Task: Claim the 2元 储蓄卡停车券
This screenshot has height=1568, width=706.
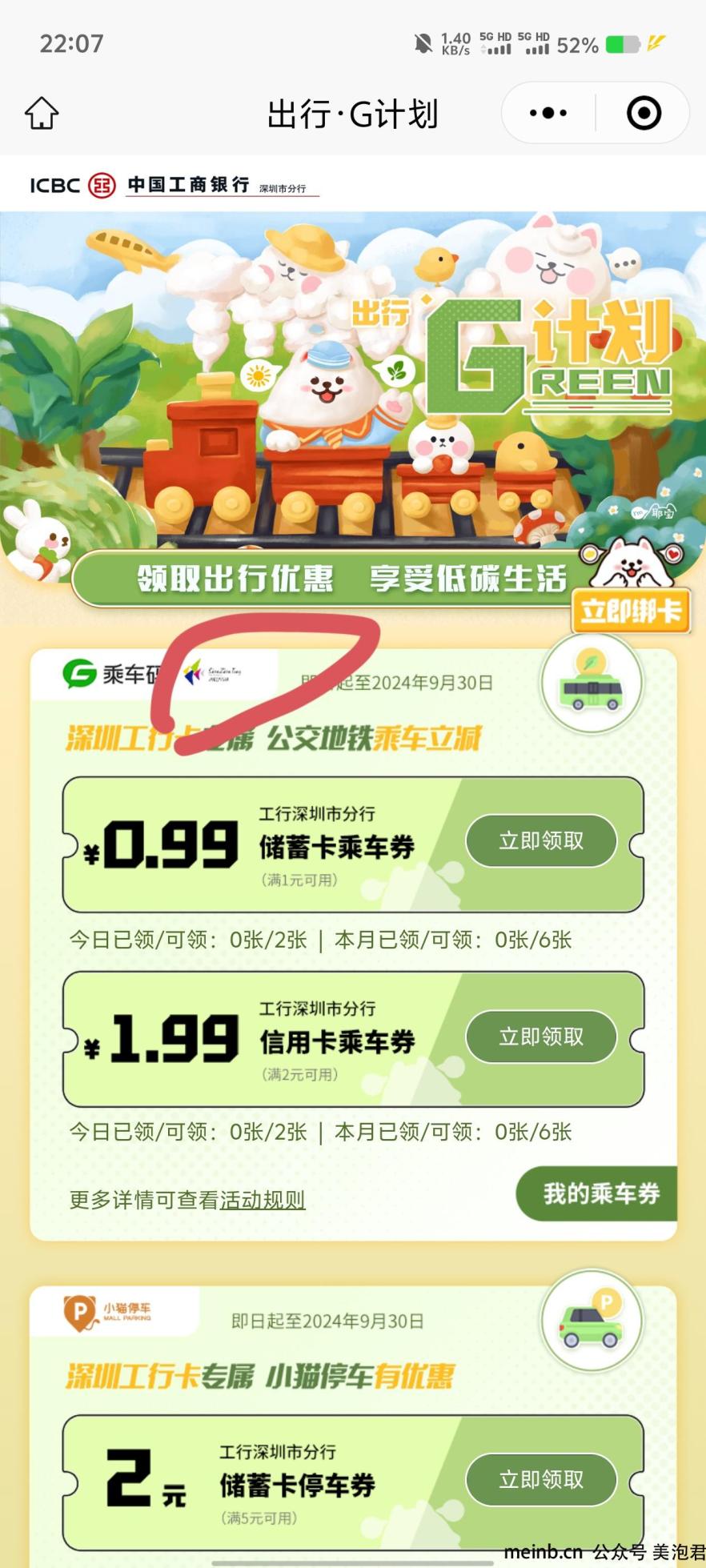Action: (x=541, y=1479)
